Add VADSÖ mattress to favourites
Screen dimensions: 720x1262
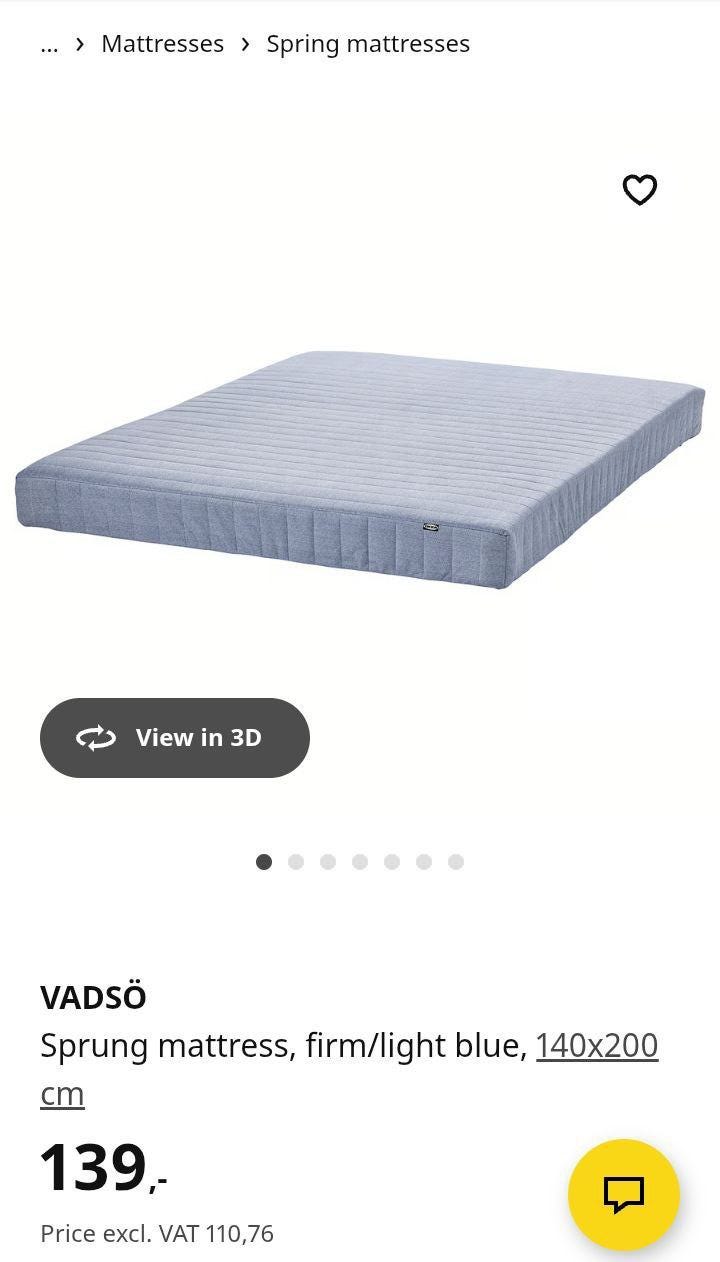pos(640,190)
